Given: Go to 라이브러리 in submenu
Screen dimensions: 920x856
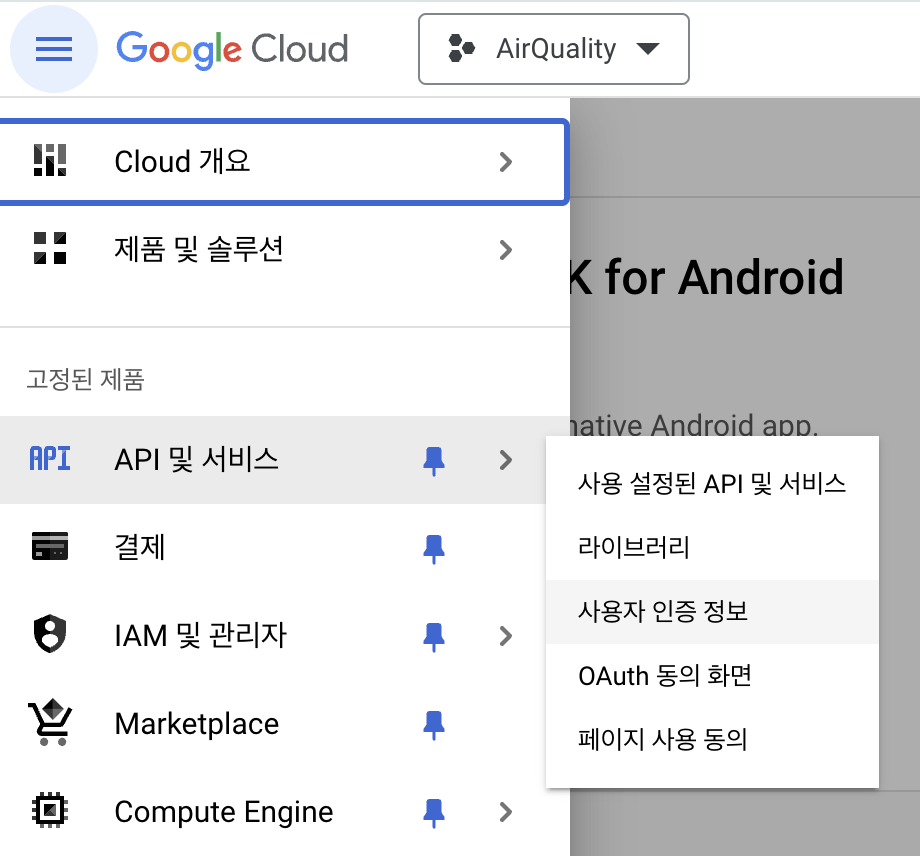Looking at the screenshot, I should click(x=634, y=548).
